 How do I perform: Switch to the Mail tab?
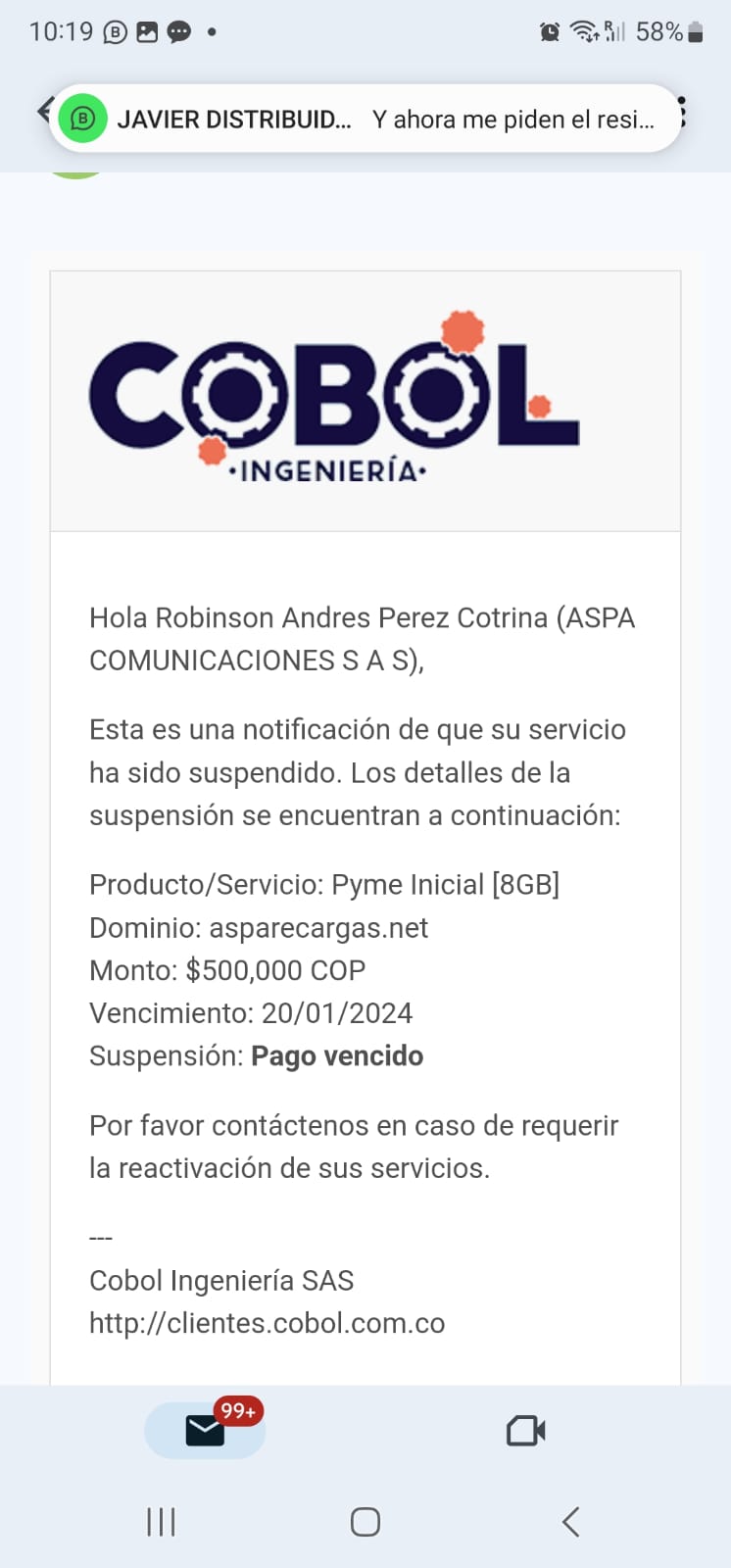point(205,1431)
